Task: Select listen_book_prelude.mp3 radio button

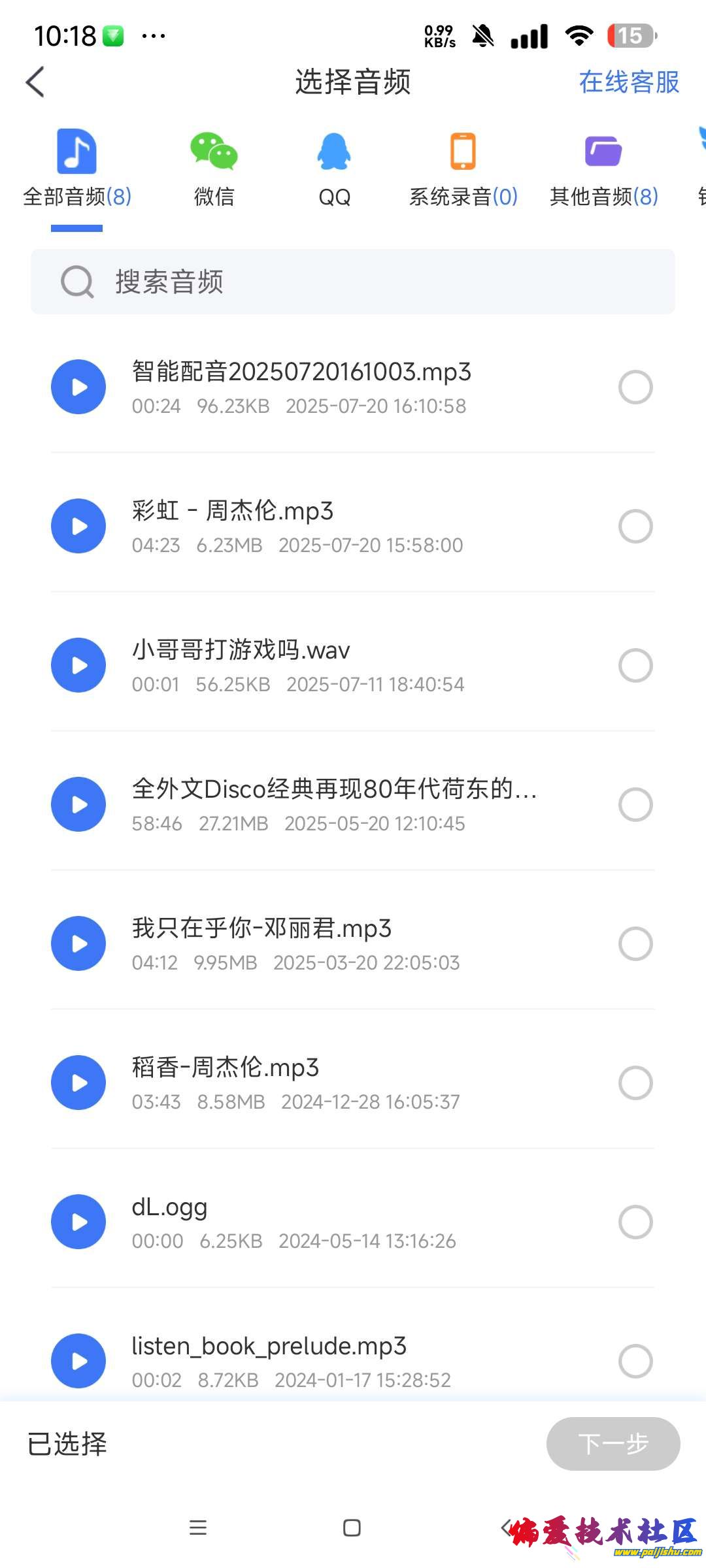Action: click(635, 1361)
